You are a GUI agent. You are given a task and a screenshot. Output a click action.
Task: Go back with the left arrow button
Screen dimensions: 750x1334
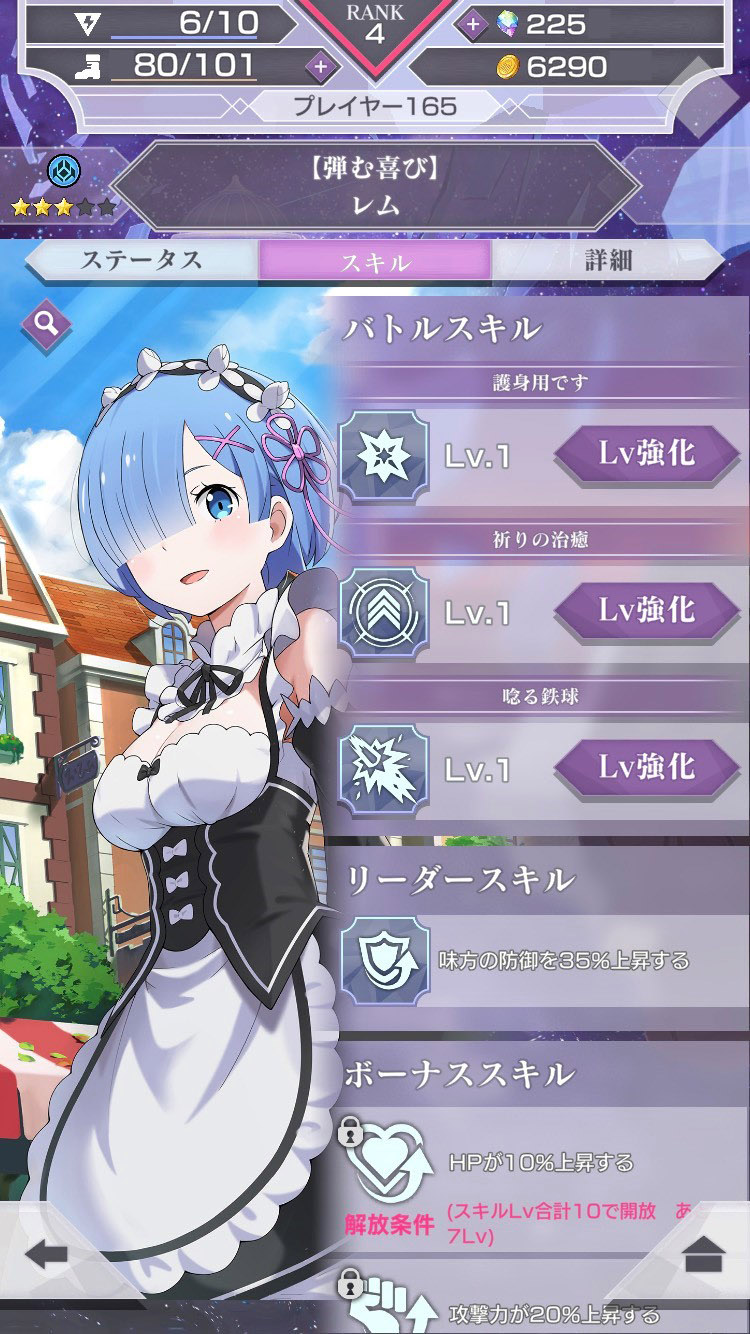click(45, 1254)
